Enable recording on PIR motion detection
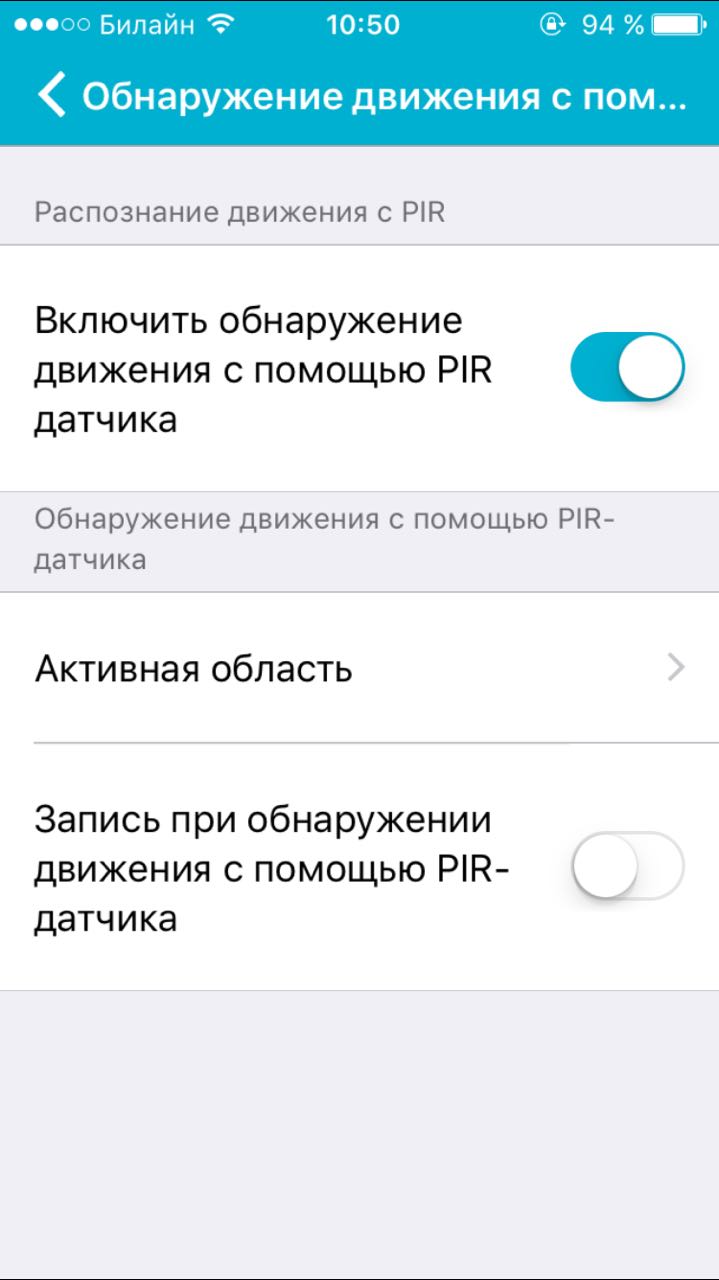The image size is (719, 1280). 627,866
